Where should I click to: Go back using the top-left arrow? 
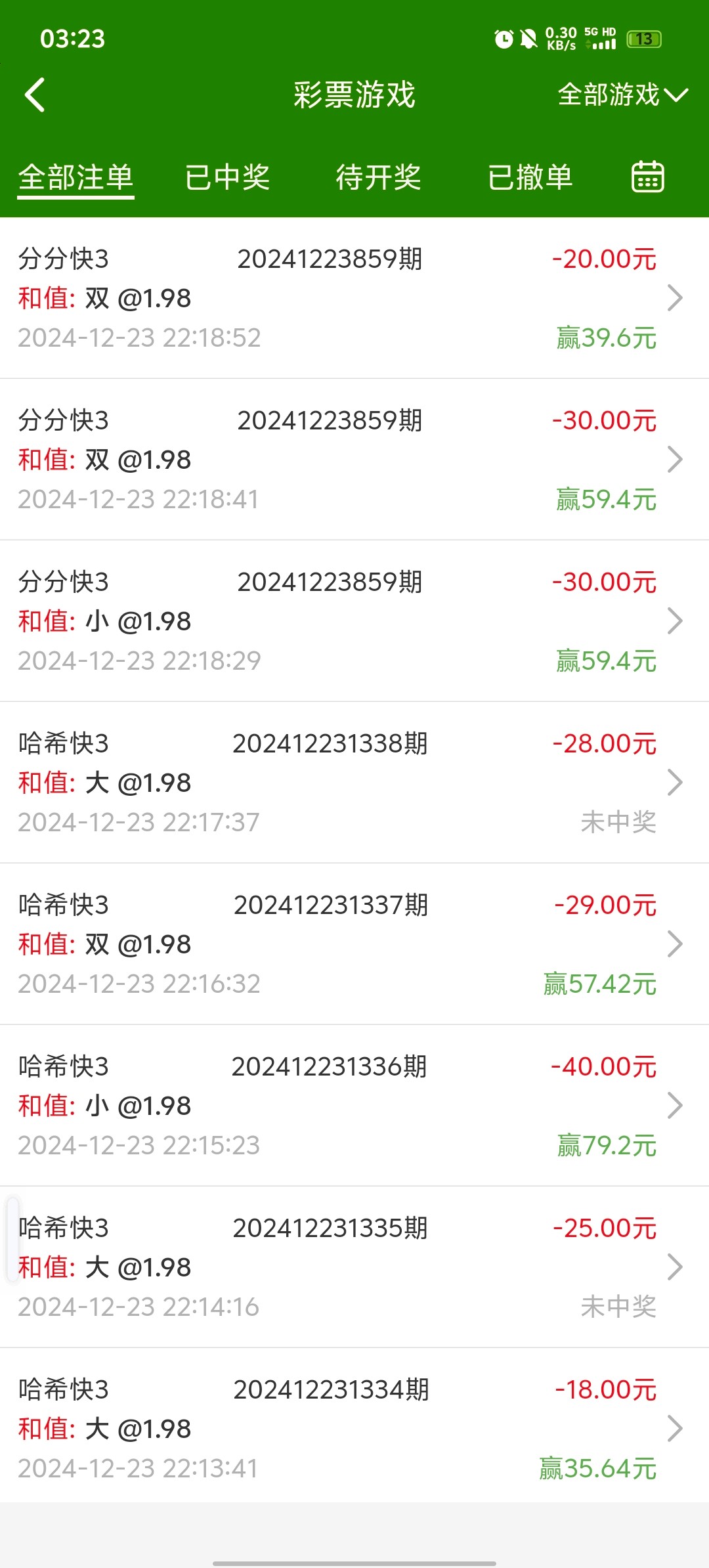coord(35,95)
